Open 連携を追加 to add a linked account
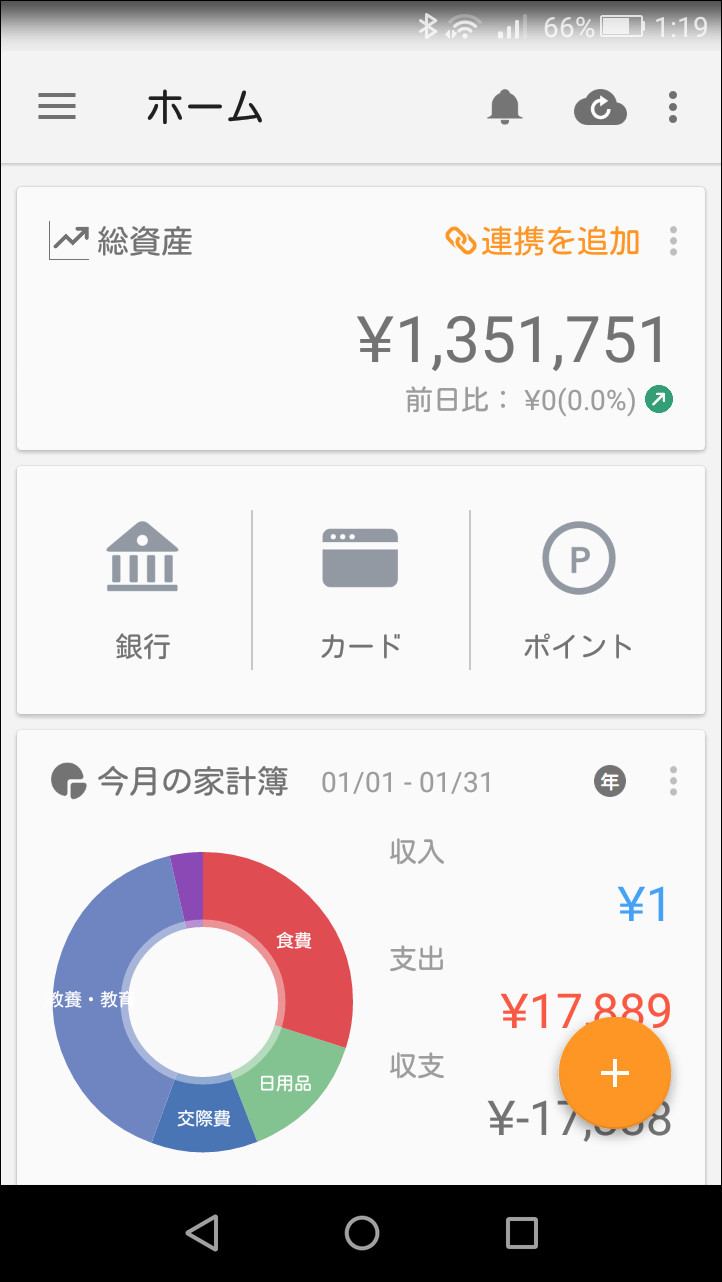722x1282 pixels. (x=545, y=240)
